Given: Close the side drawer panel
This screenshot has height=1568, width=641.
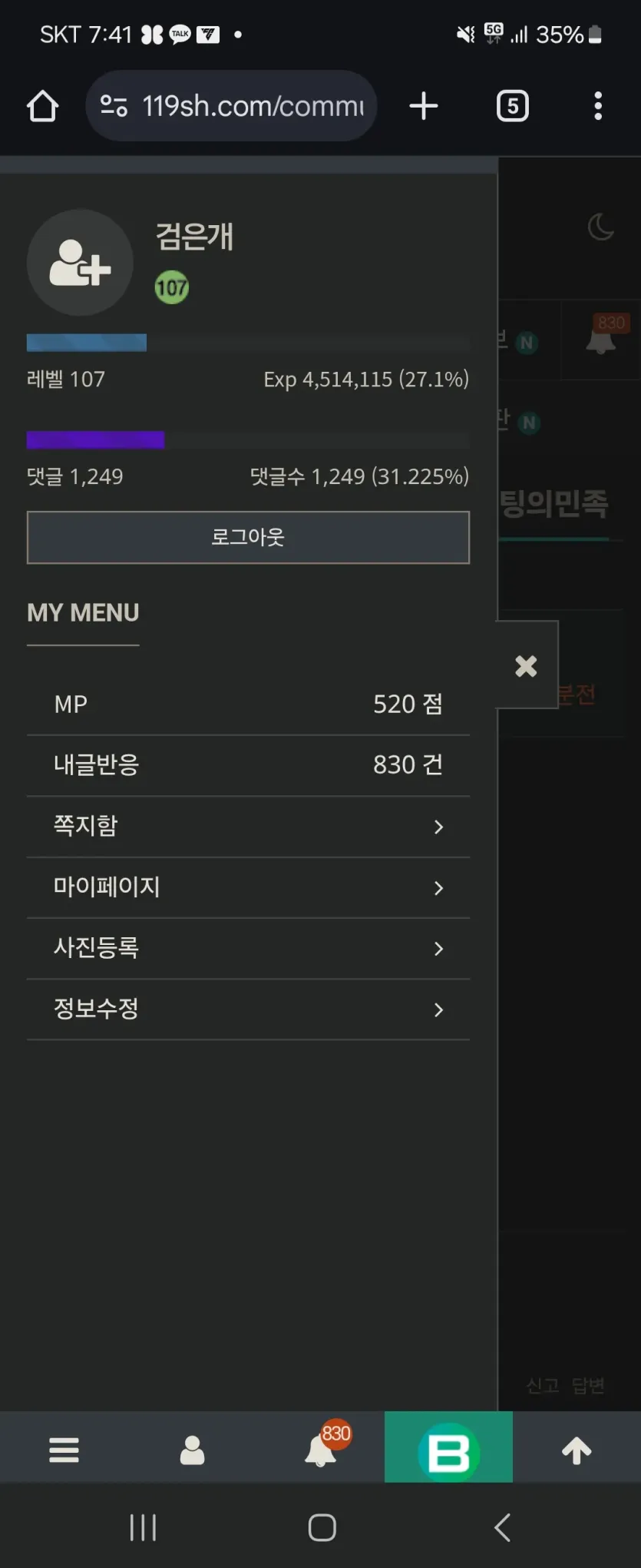Looking at the screenshot, I should [526, 665].
